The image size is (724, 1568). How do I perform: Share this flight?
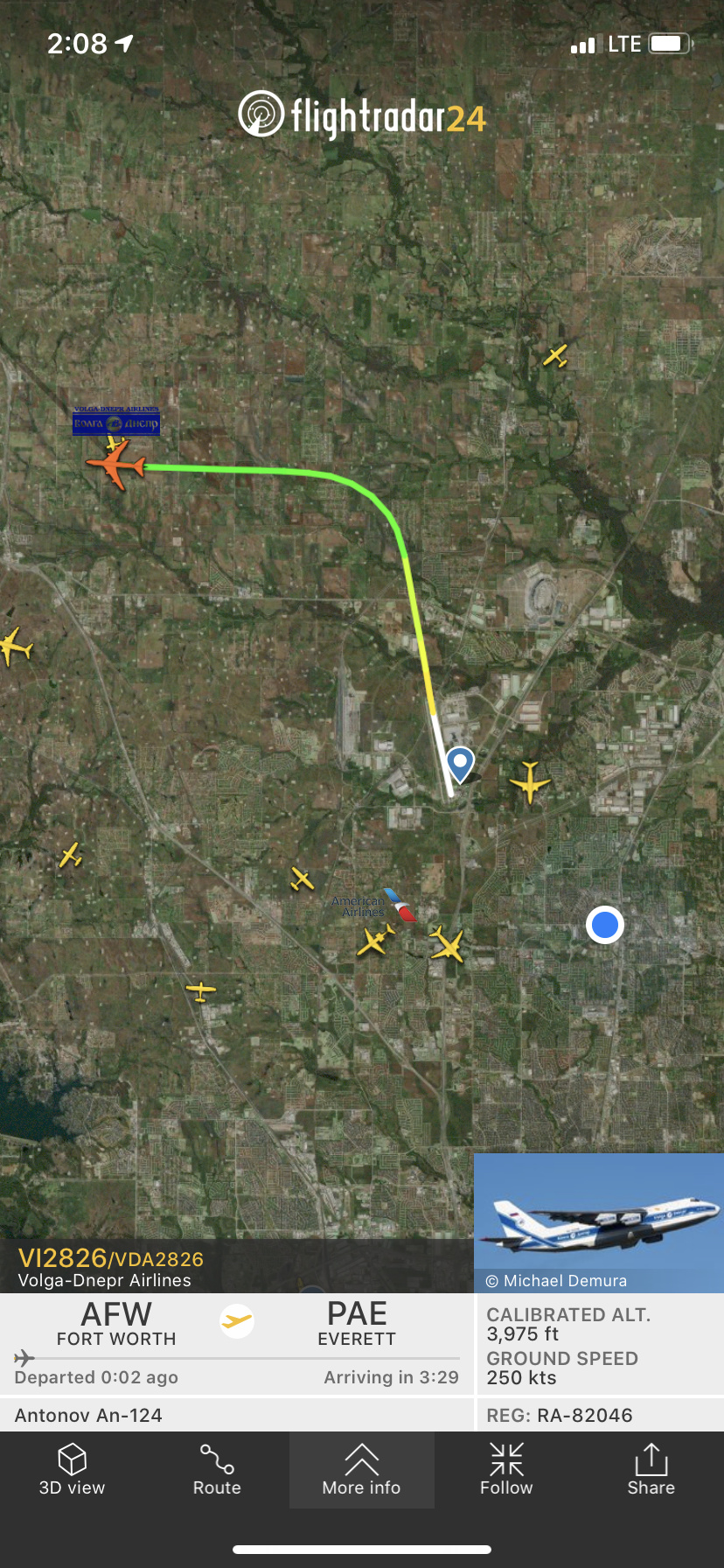pyautogui.click(x=651, y=1470)
